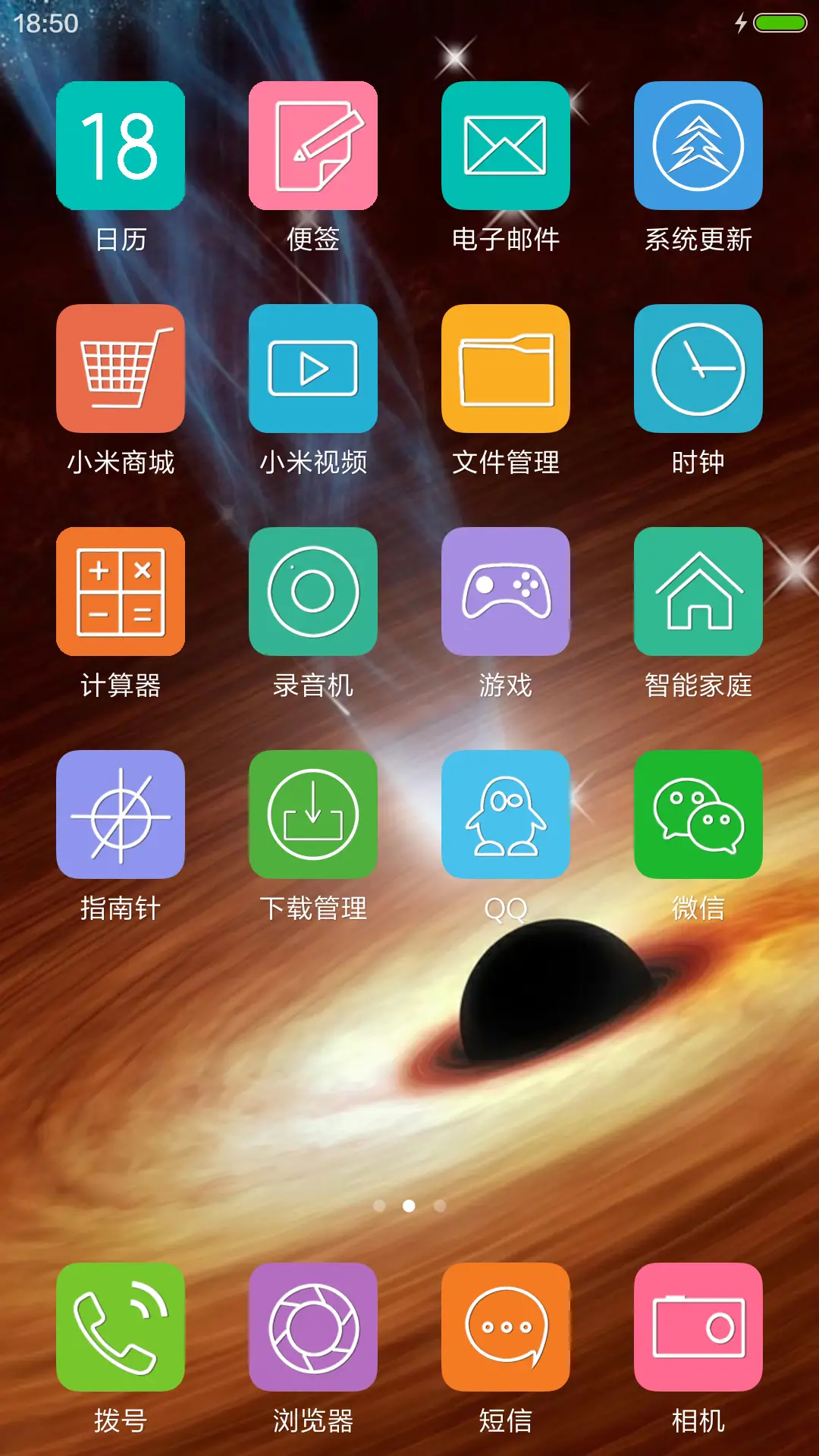This screenshot has height=1456, width=819.
Task: Launch 智能家庭 Smart Home
Action: [x=698, y=590]
